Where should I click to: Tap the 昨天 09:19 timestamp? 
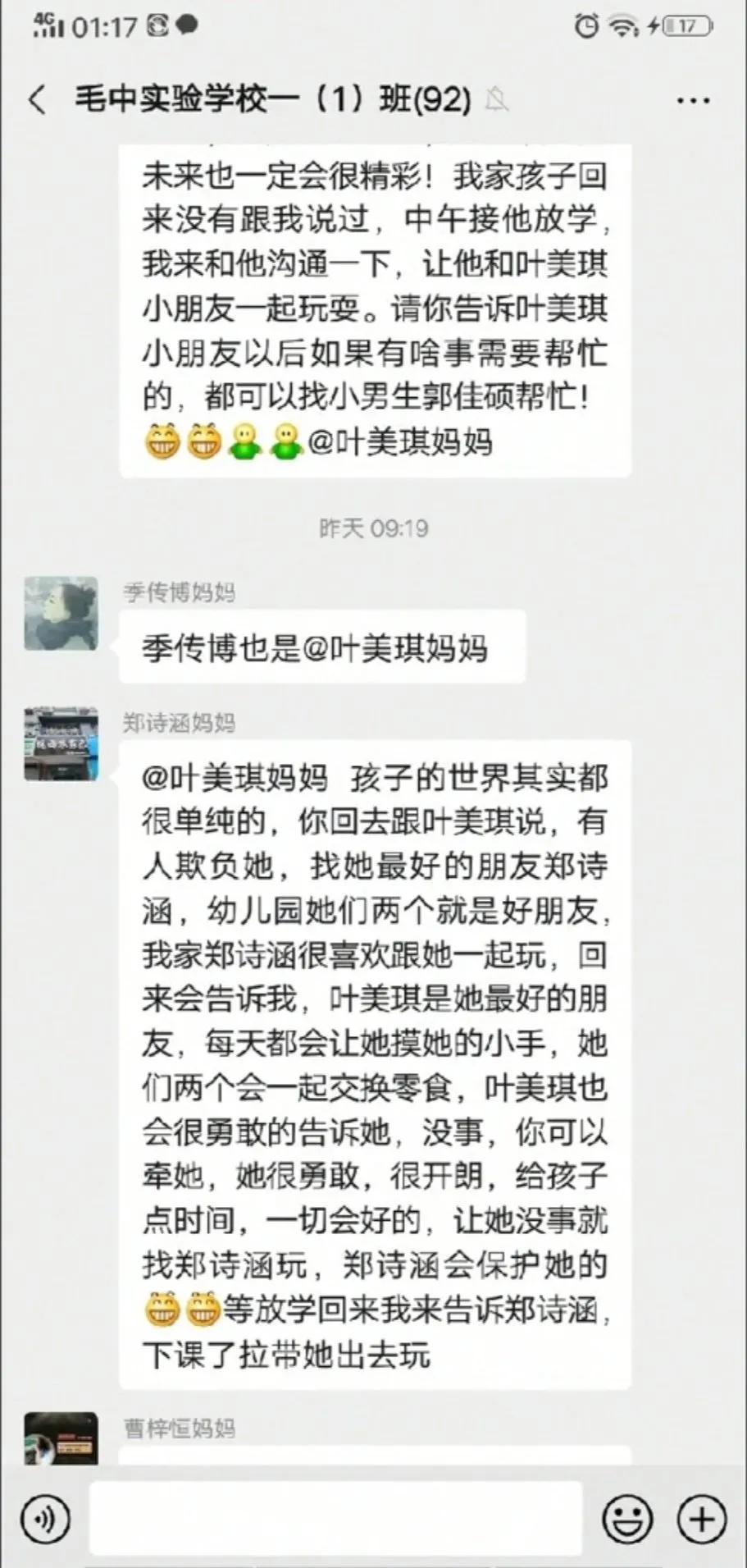pyautogui.click(x=373, y=529)
